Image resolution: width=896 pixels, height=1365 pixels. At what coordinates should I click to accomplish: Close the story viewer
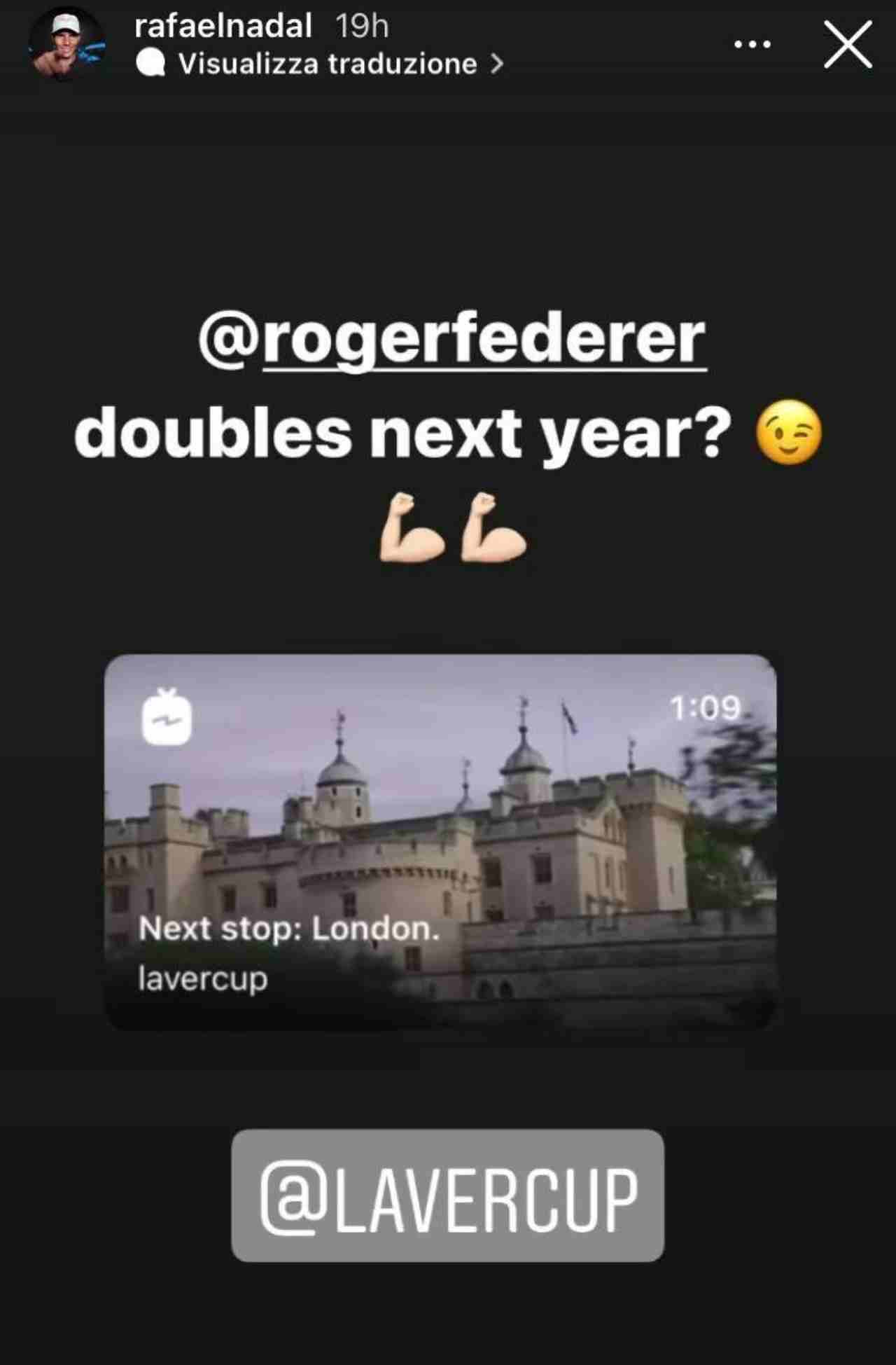[x=848, y=45]
